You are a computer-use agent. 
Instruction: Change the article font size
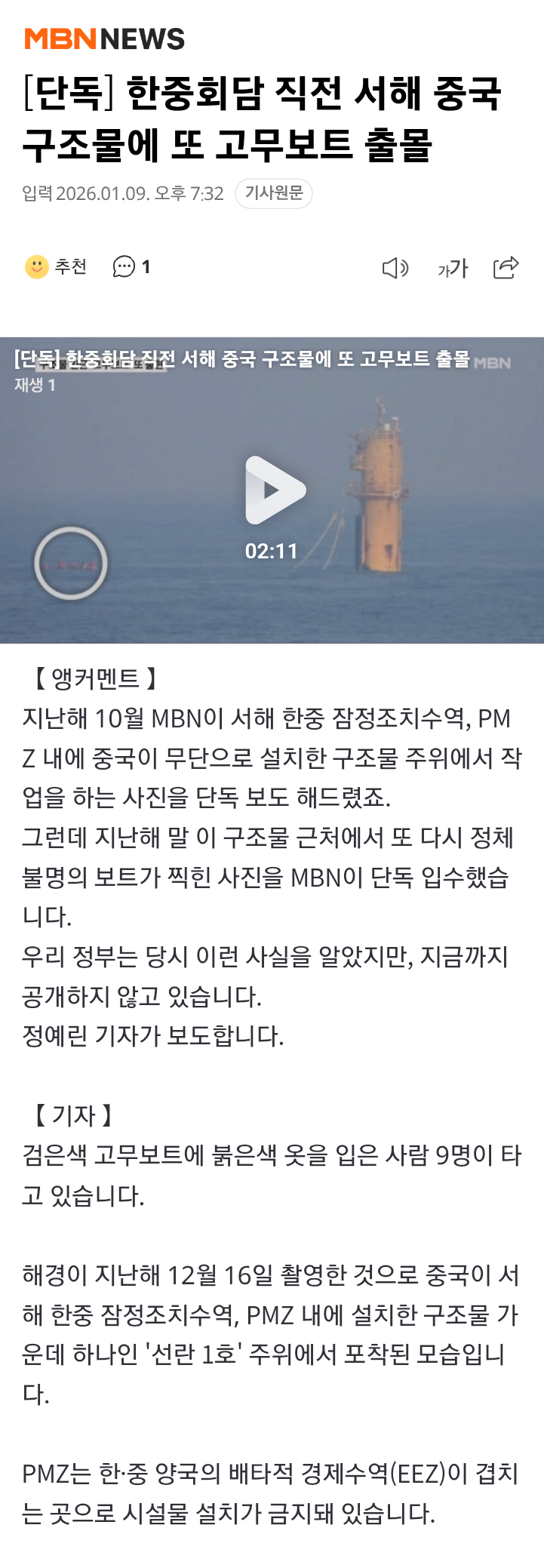pyautogui.click(x=453, y=268)
